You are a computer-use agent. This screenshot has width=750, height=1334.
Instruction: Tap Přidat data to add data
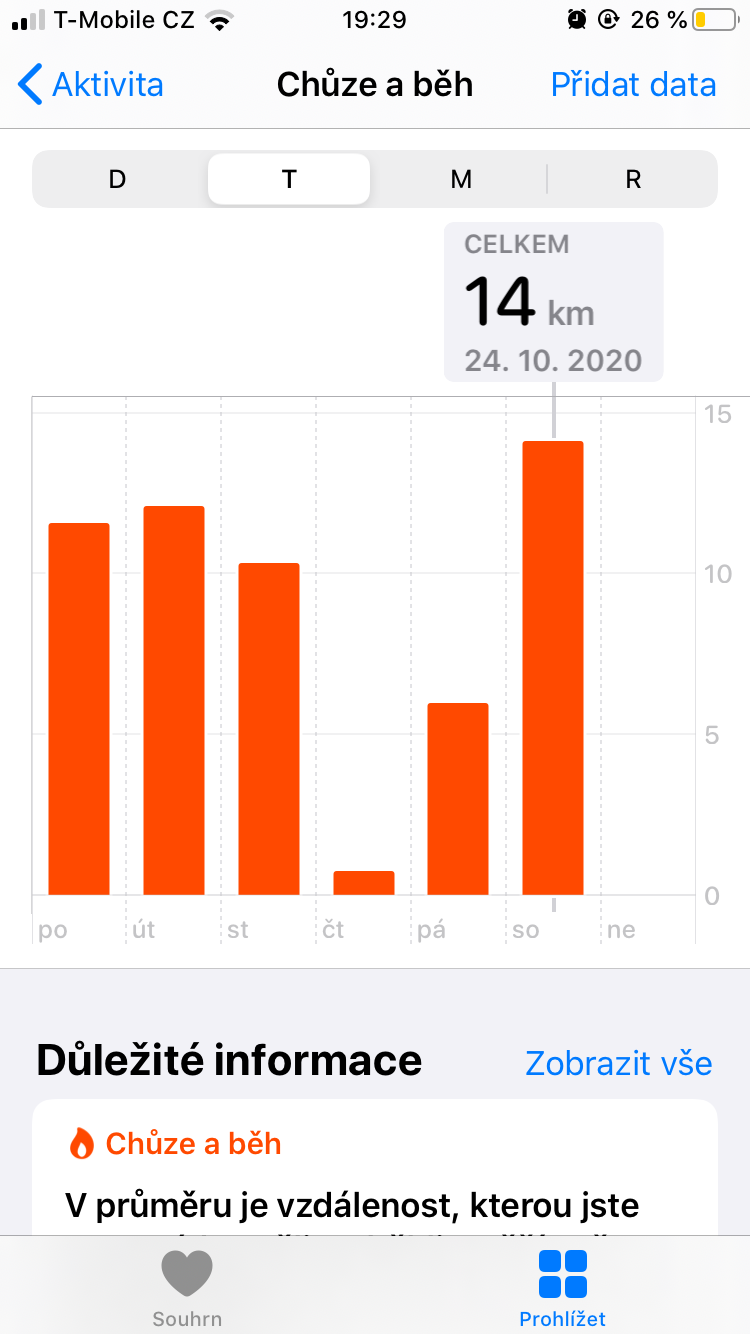pos(633,85)
